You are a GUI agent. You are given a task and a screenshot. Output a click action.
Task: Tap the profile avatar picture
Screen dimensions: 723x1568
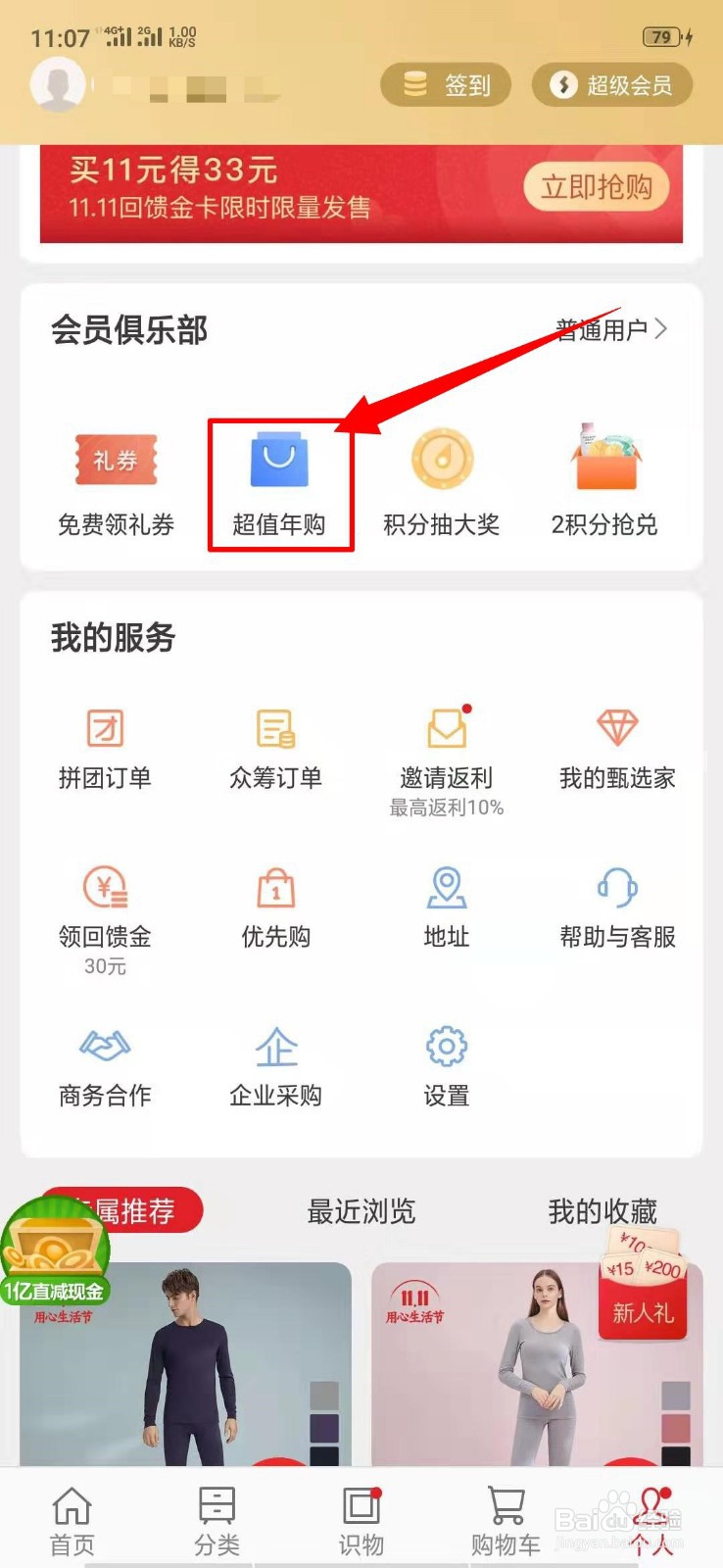click(x=58, y=83)
